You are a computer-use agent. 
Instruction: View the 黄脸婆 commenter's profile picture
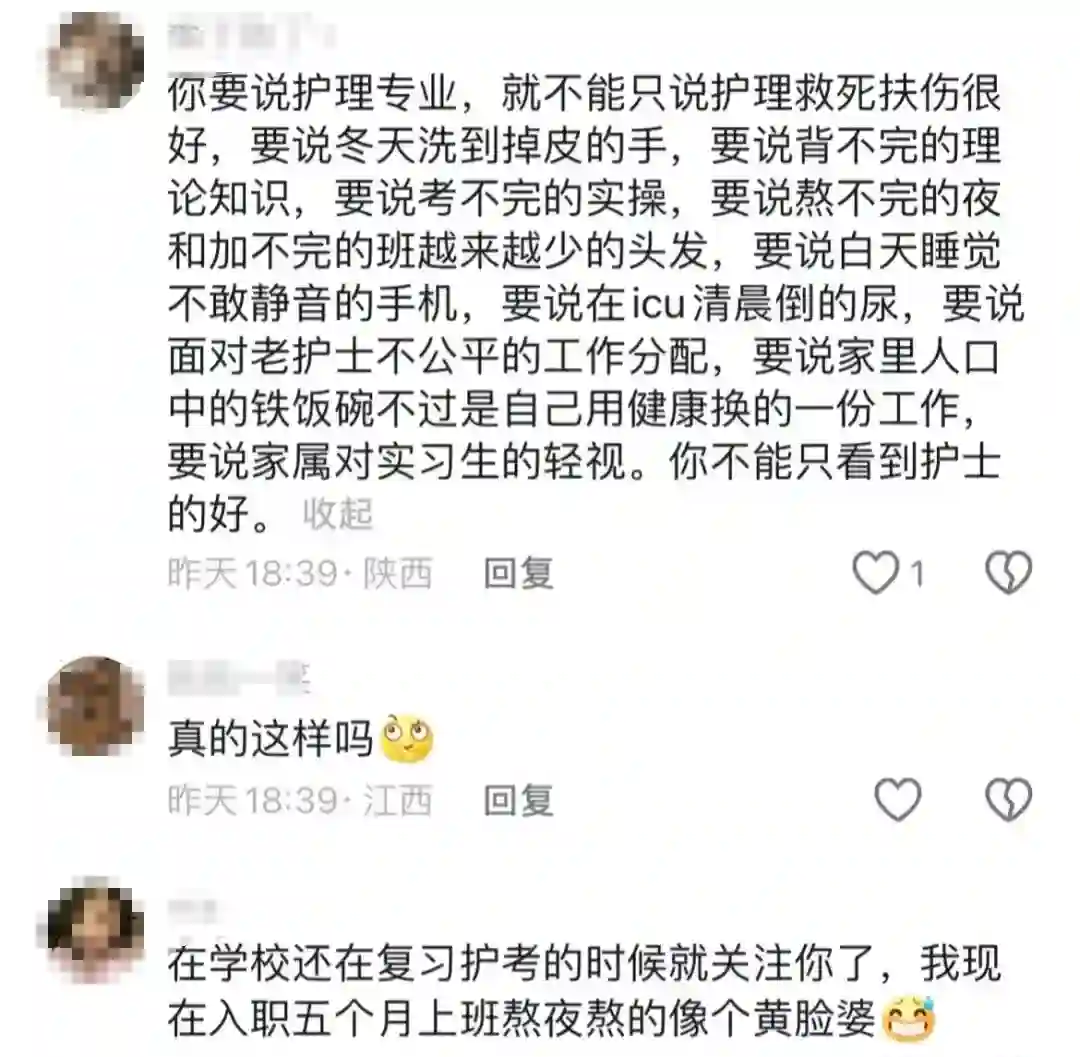[x=95, y=933]
